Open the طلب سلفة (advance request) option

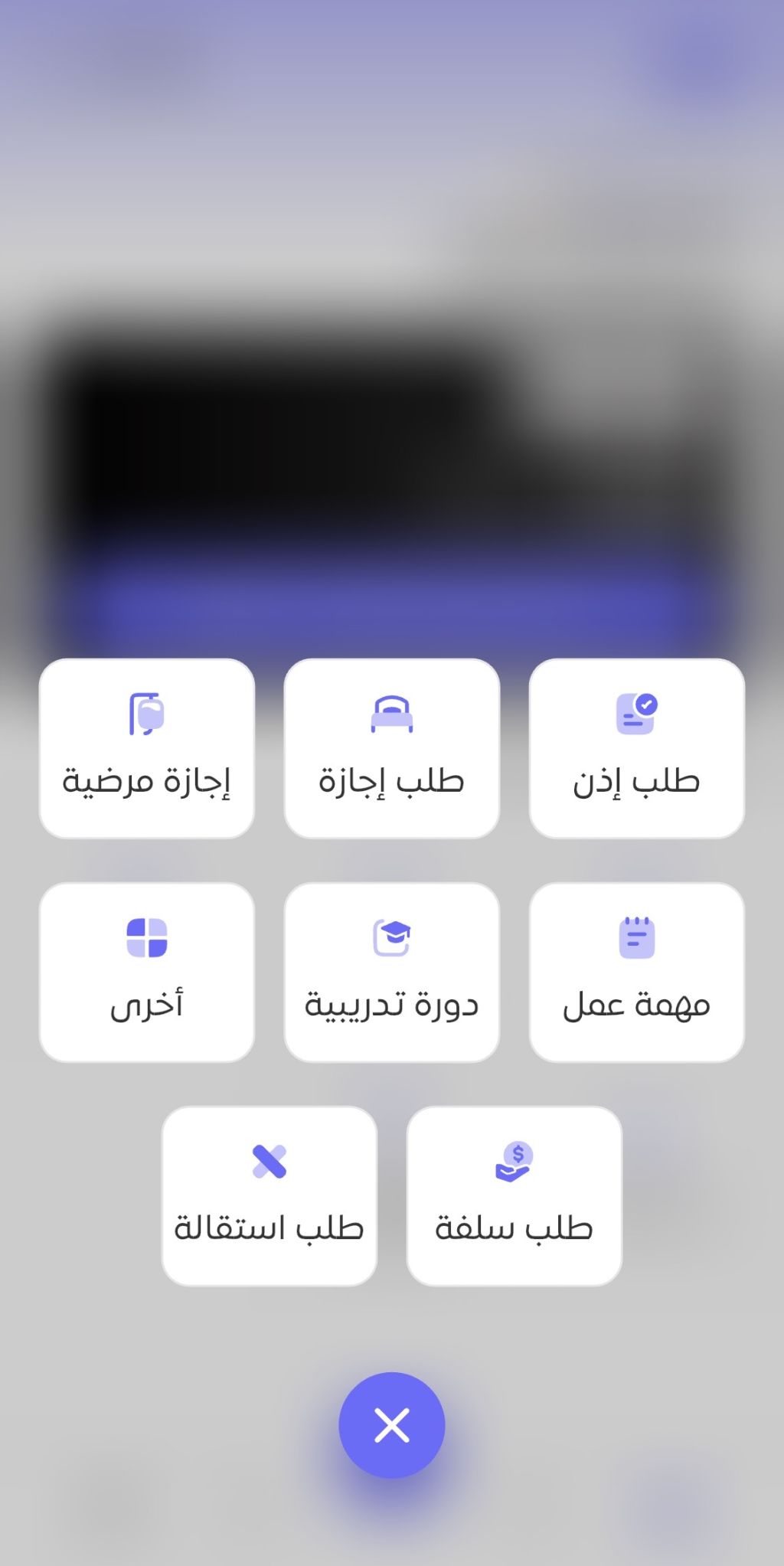click(514, 1195)
